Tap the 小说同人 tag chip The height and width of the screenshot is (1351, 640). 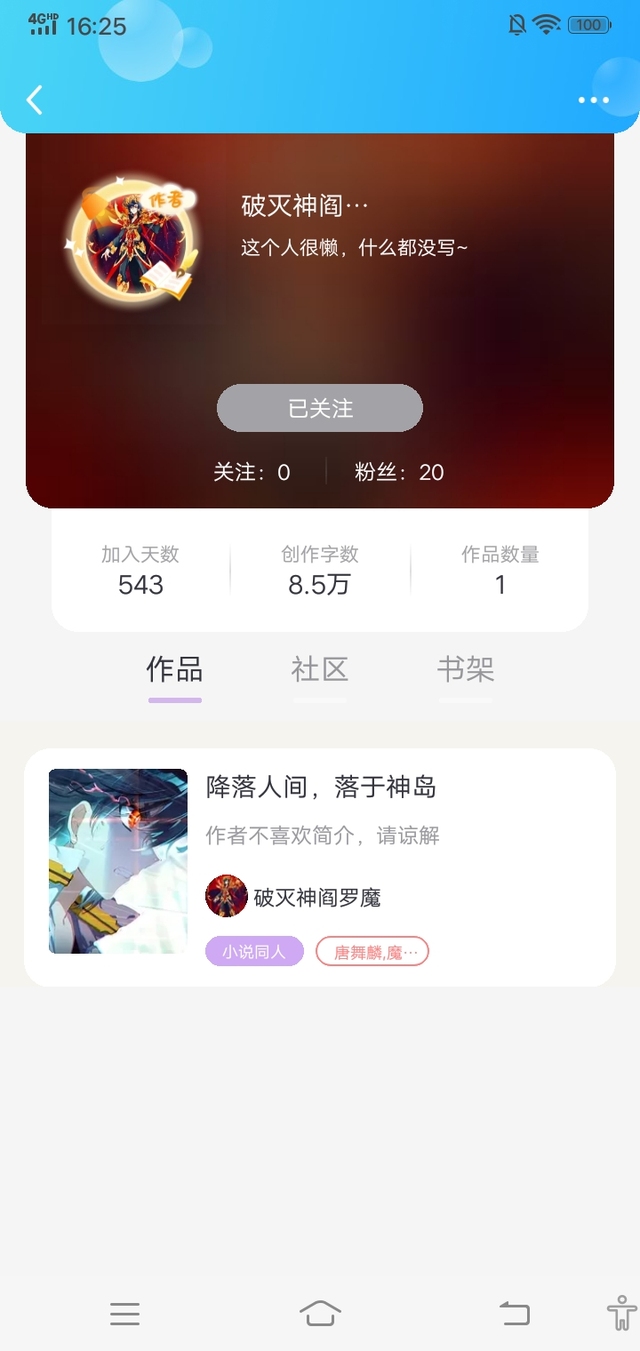254,952
